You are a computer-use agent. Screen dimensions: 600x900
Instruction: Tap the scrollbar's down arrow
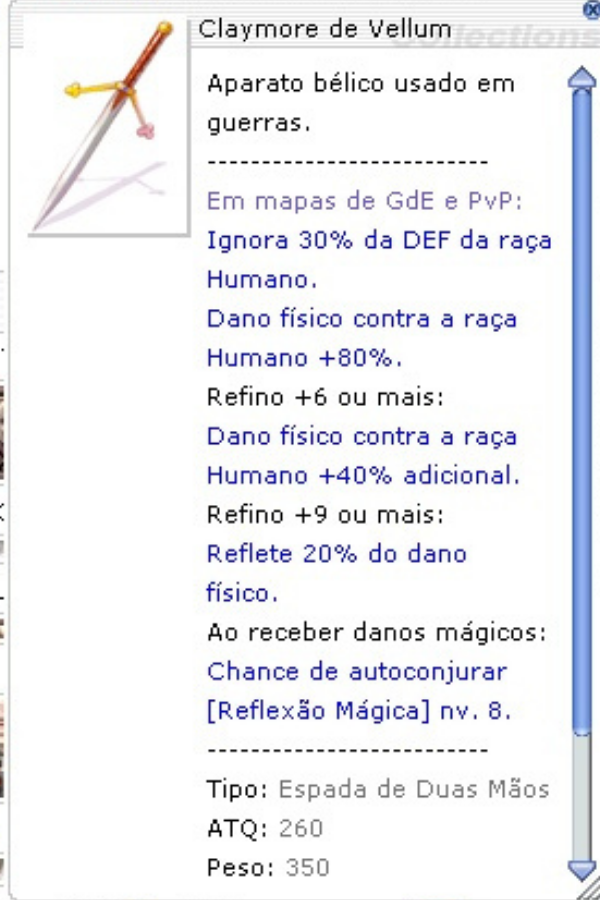coord(581,868)
